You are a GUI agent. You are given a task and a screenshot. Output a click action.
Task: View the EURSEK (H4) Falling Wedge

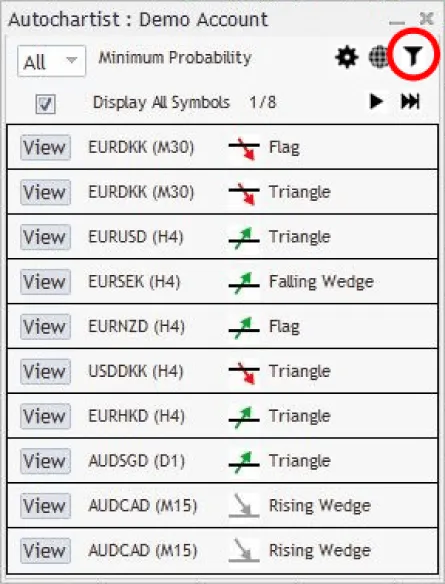coord(45,282)
